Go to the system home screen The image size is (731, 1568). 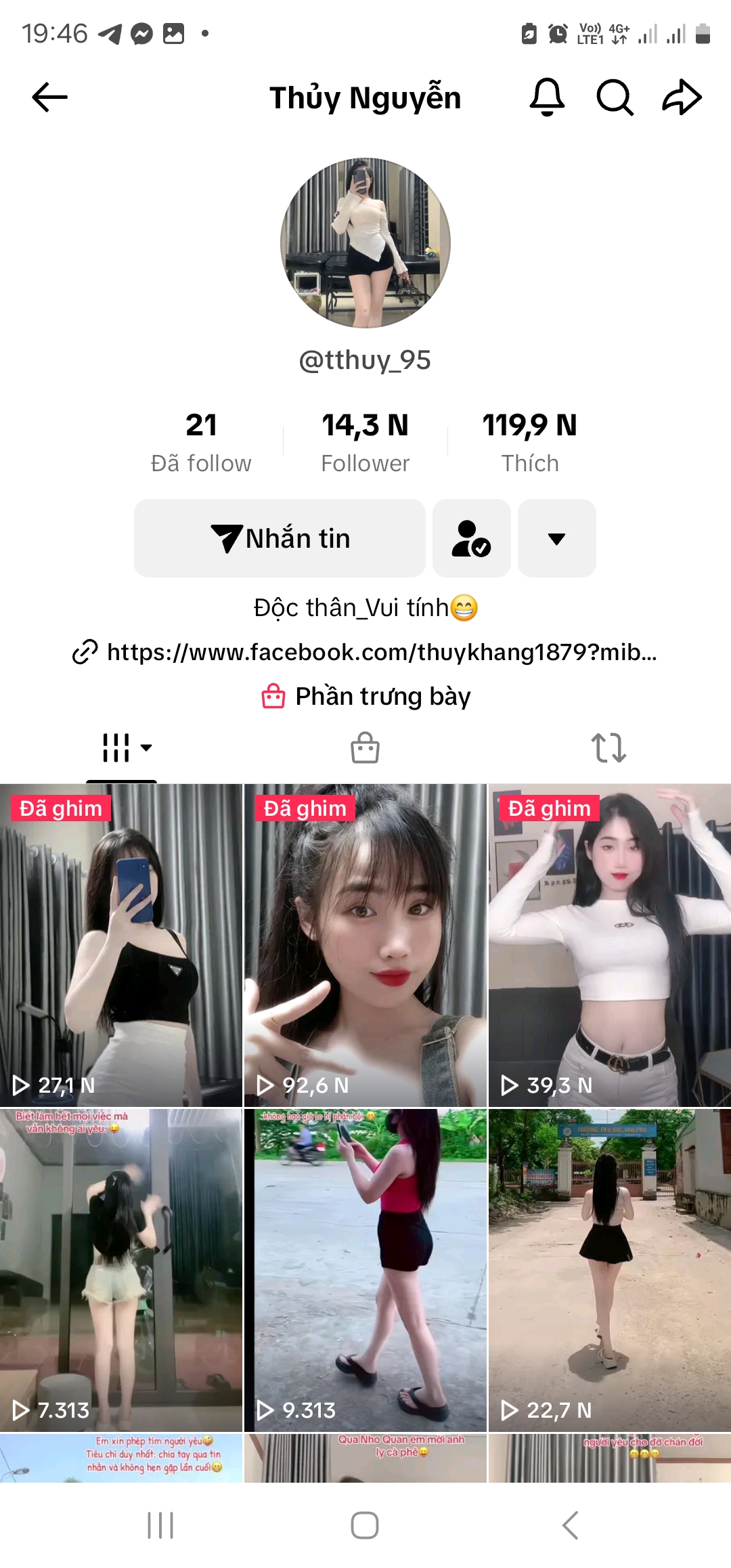pos(365,1525)
